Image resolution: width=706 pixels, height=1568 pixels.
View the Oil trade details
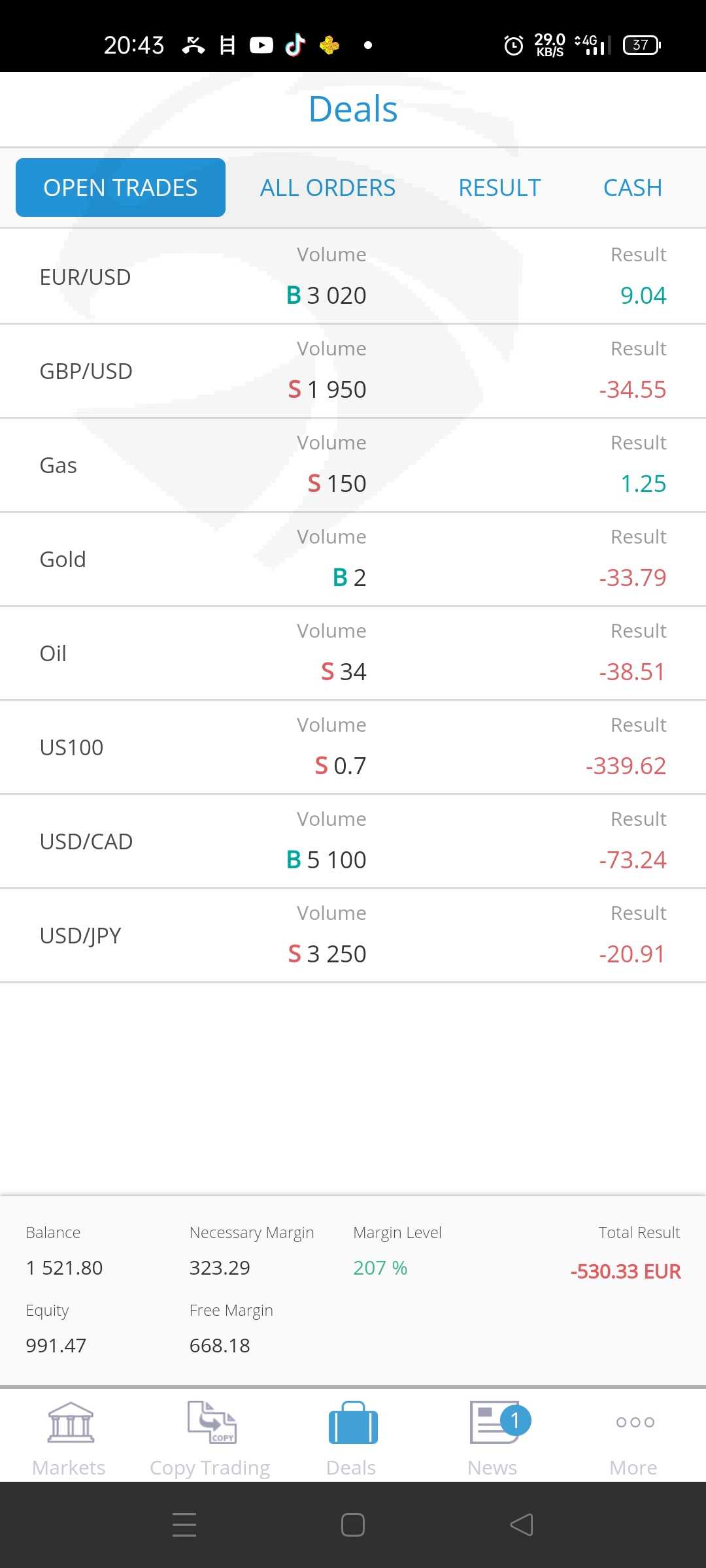click(353, 653)
